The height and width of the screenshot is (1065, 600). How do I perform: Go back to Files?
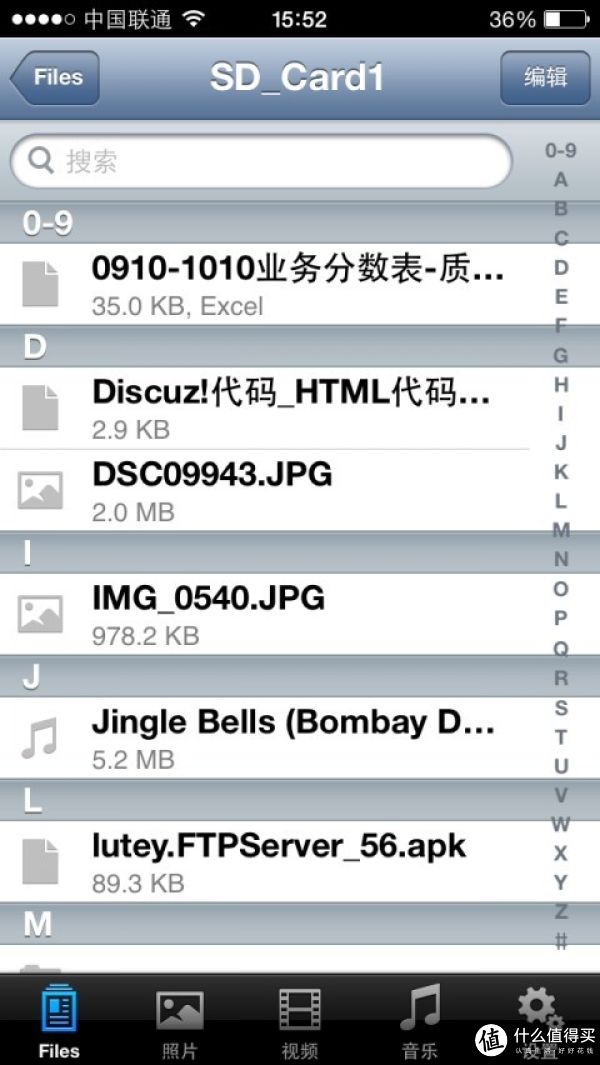(56, 77)
